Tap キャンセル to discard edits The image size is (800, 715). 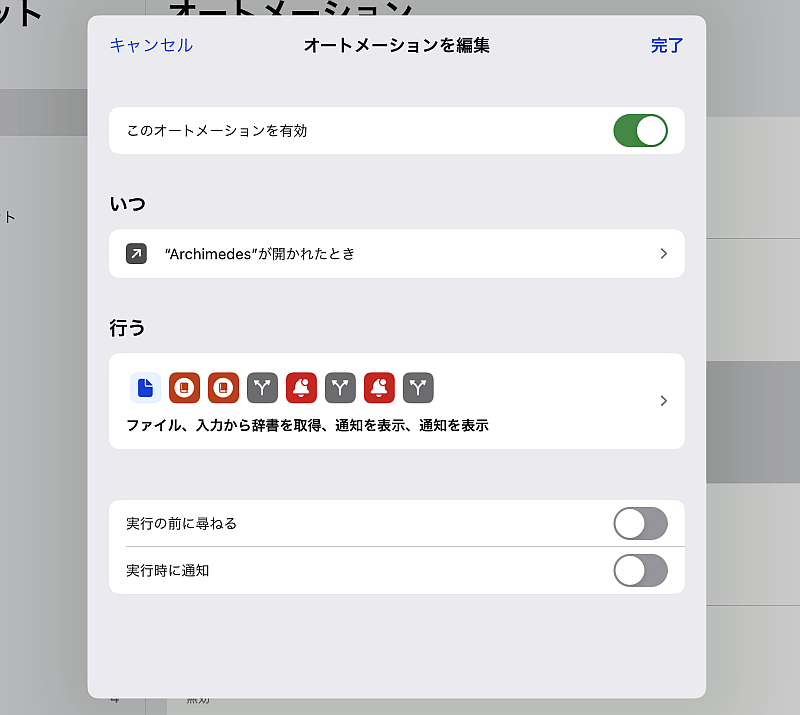[x=151, y=45]
